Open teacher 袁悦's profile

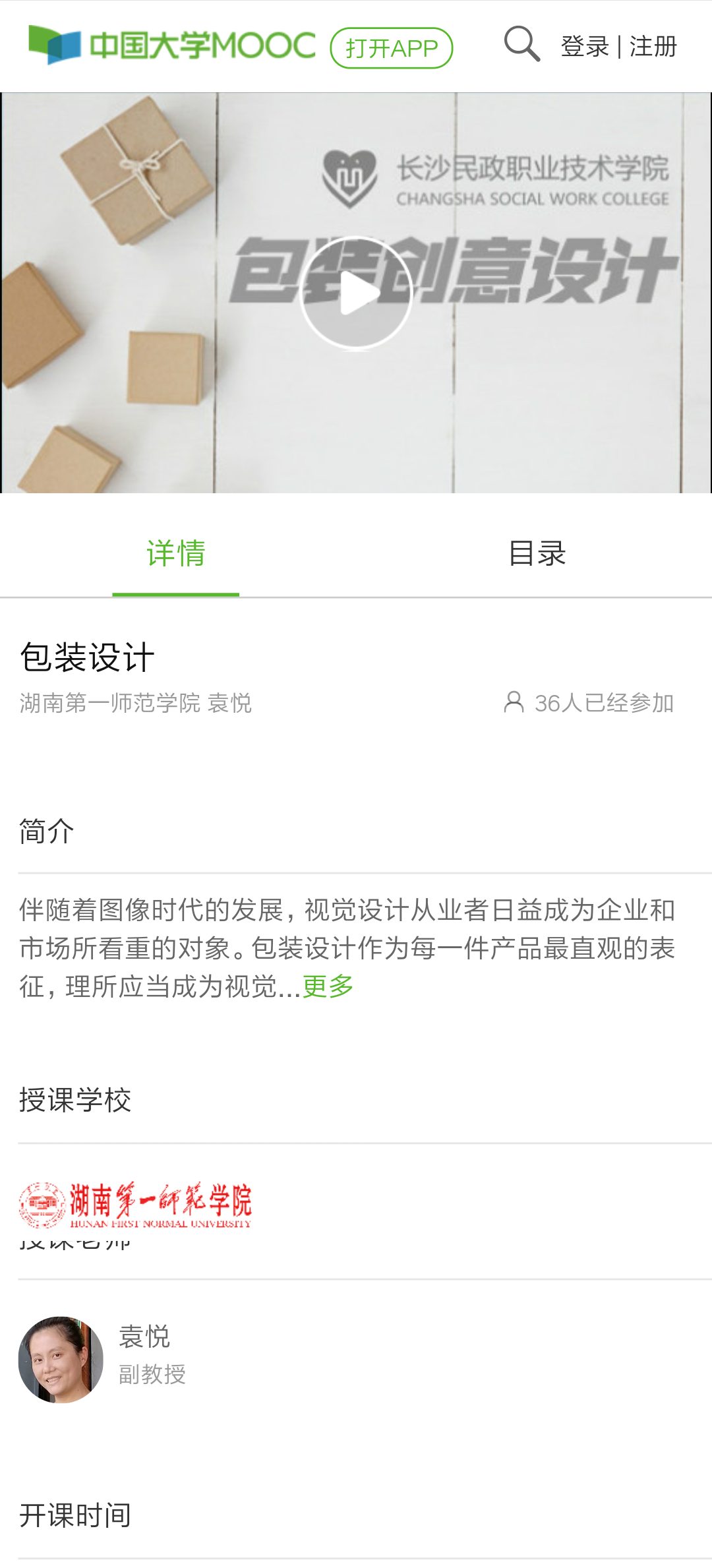(61, 1359)
